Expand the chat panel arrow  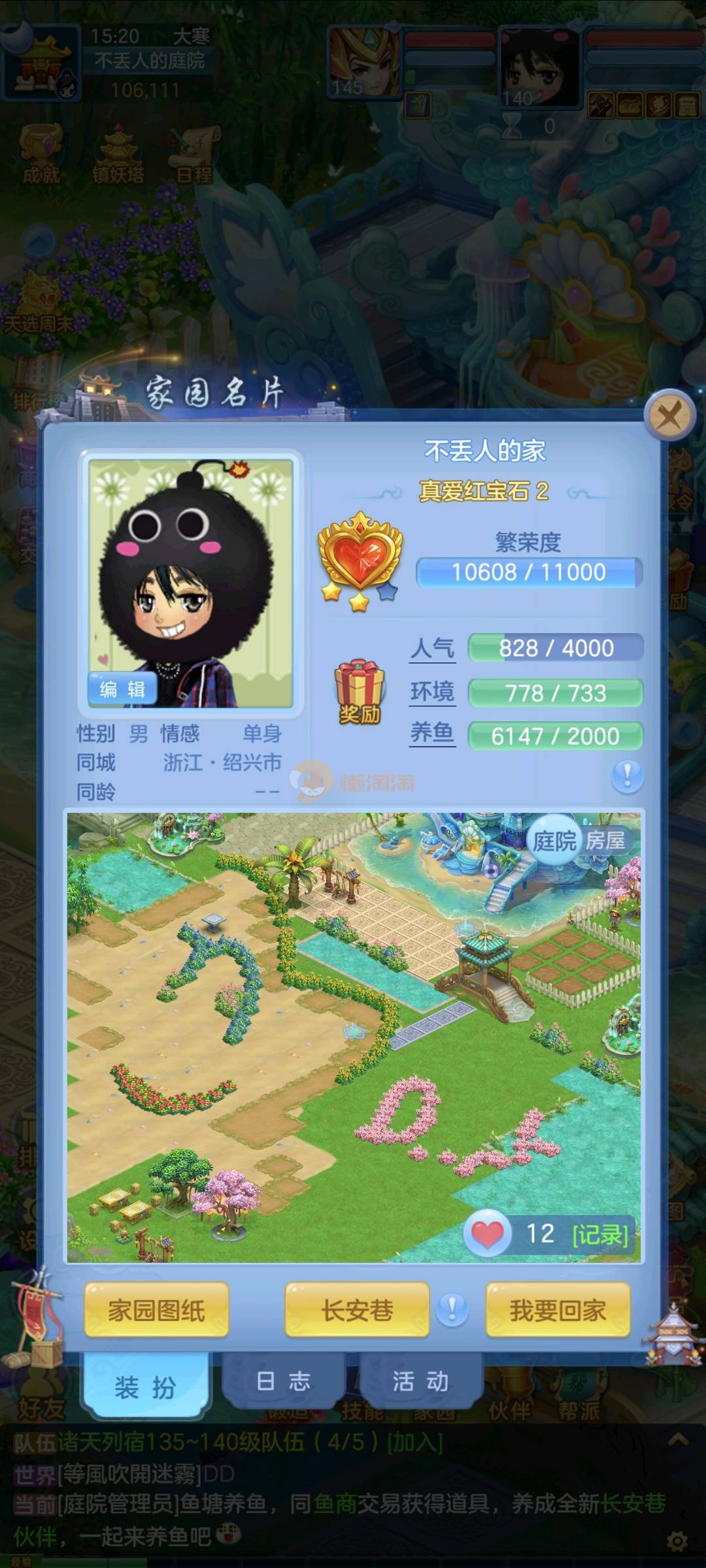[x=678, y=1438]
